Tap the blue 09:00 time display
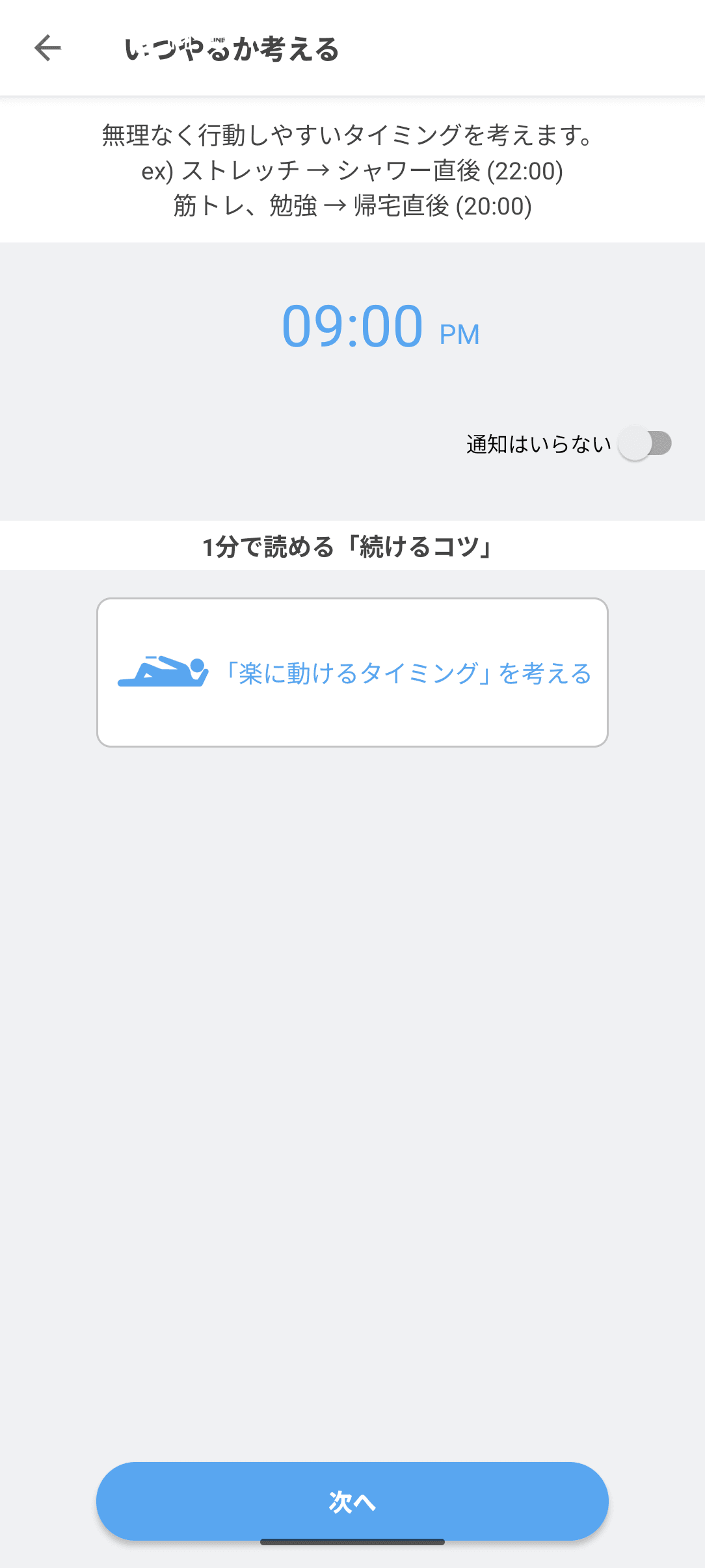 pyautogui.click(x=353, y=327)
